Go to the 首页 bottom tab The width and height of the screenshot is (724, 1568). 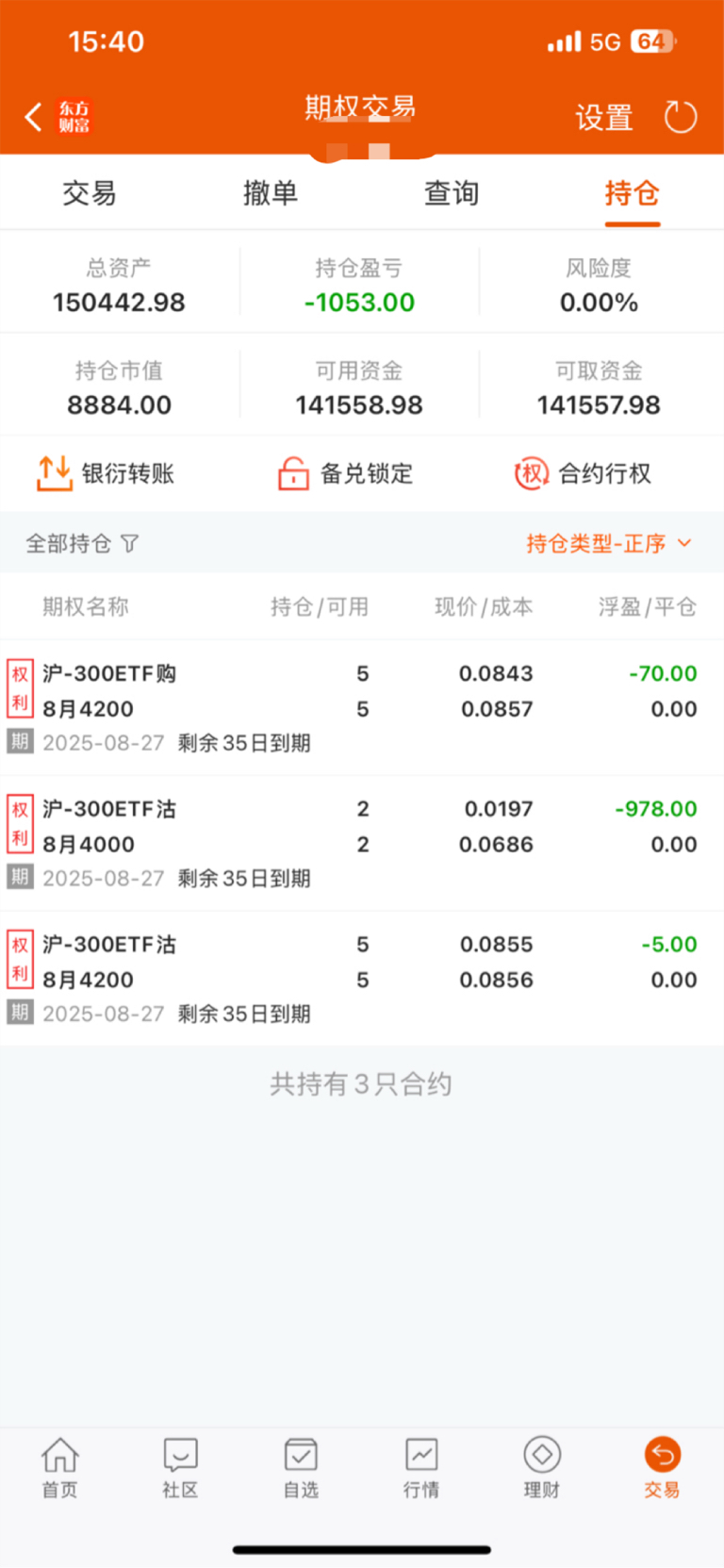(59, 1468)
